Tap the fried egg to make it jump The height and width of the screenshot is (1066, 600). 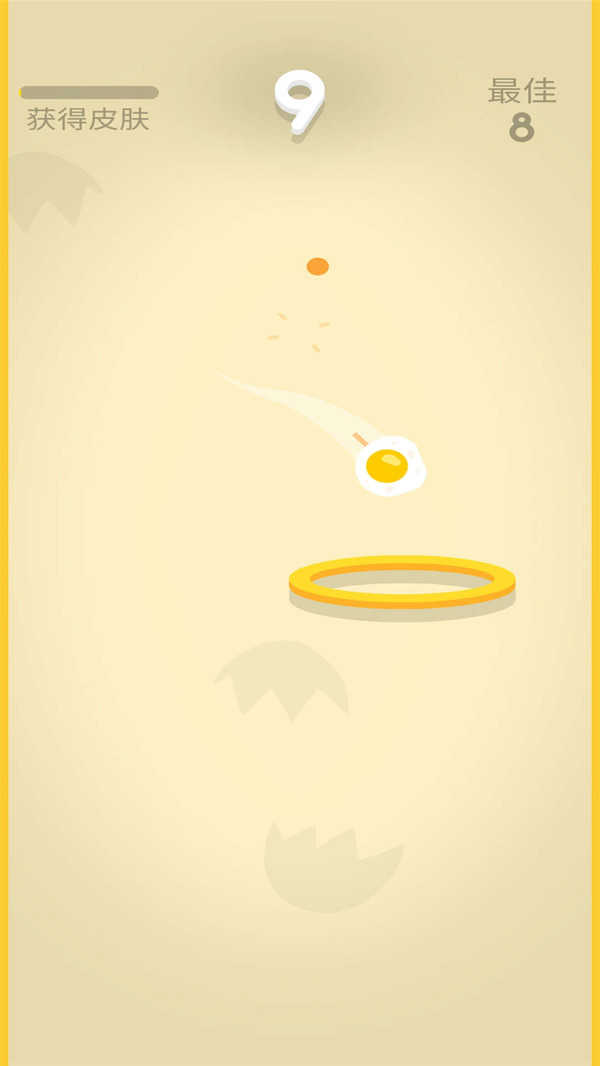pos(390,466)
